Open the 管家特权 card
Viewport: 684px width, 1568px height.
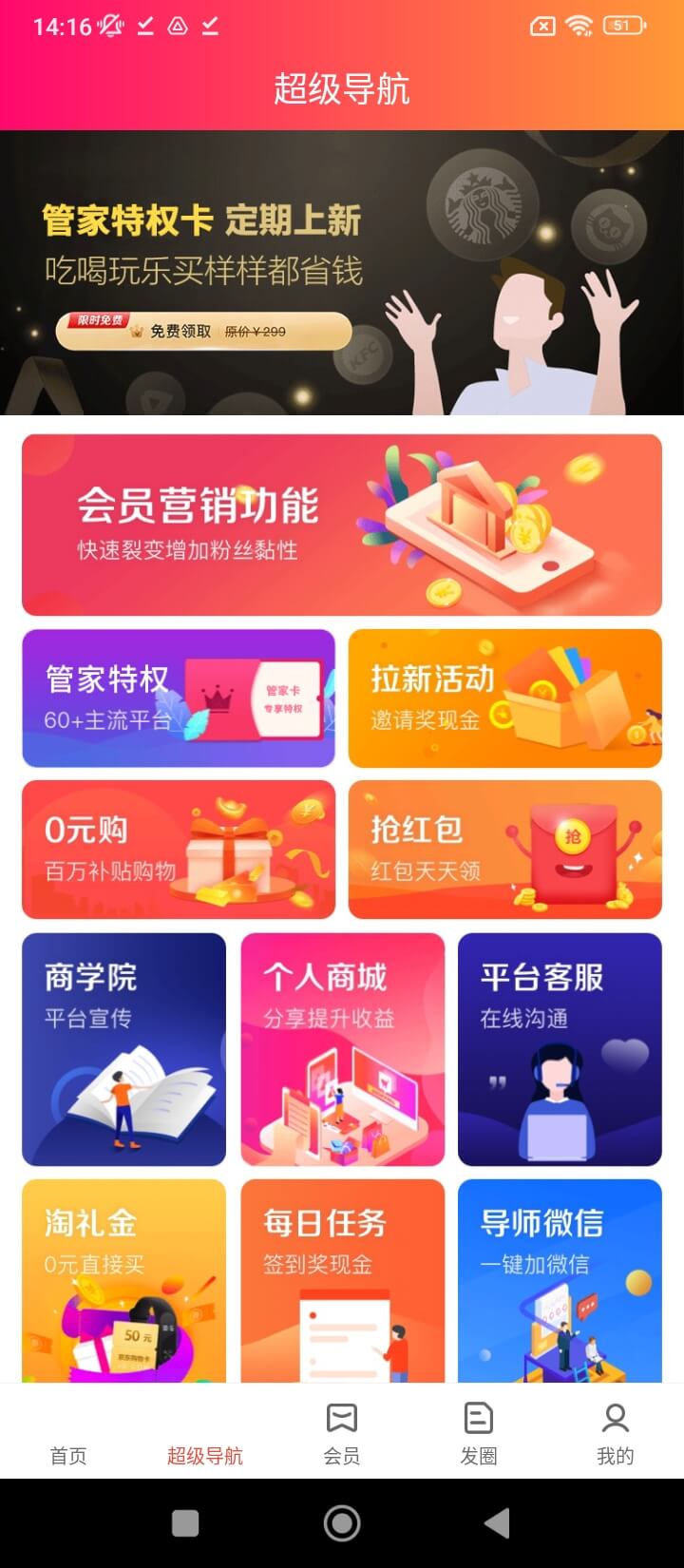179,698
